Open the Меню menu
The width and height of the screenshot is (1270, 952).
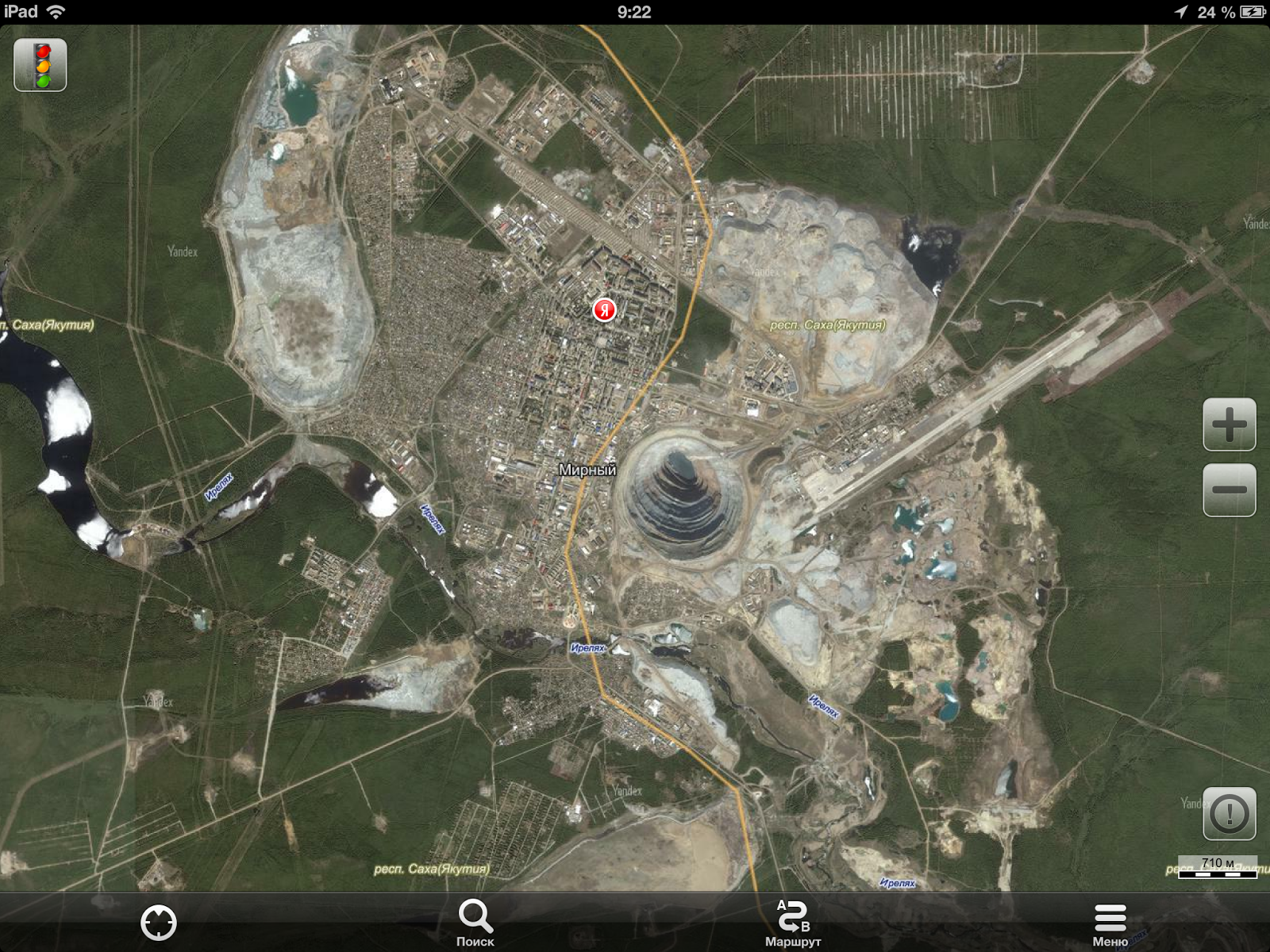pyautogui.click(x=1110, y=923)
